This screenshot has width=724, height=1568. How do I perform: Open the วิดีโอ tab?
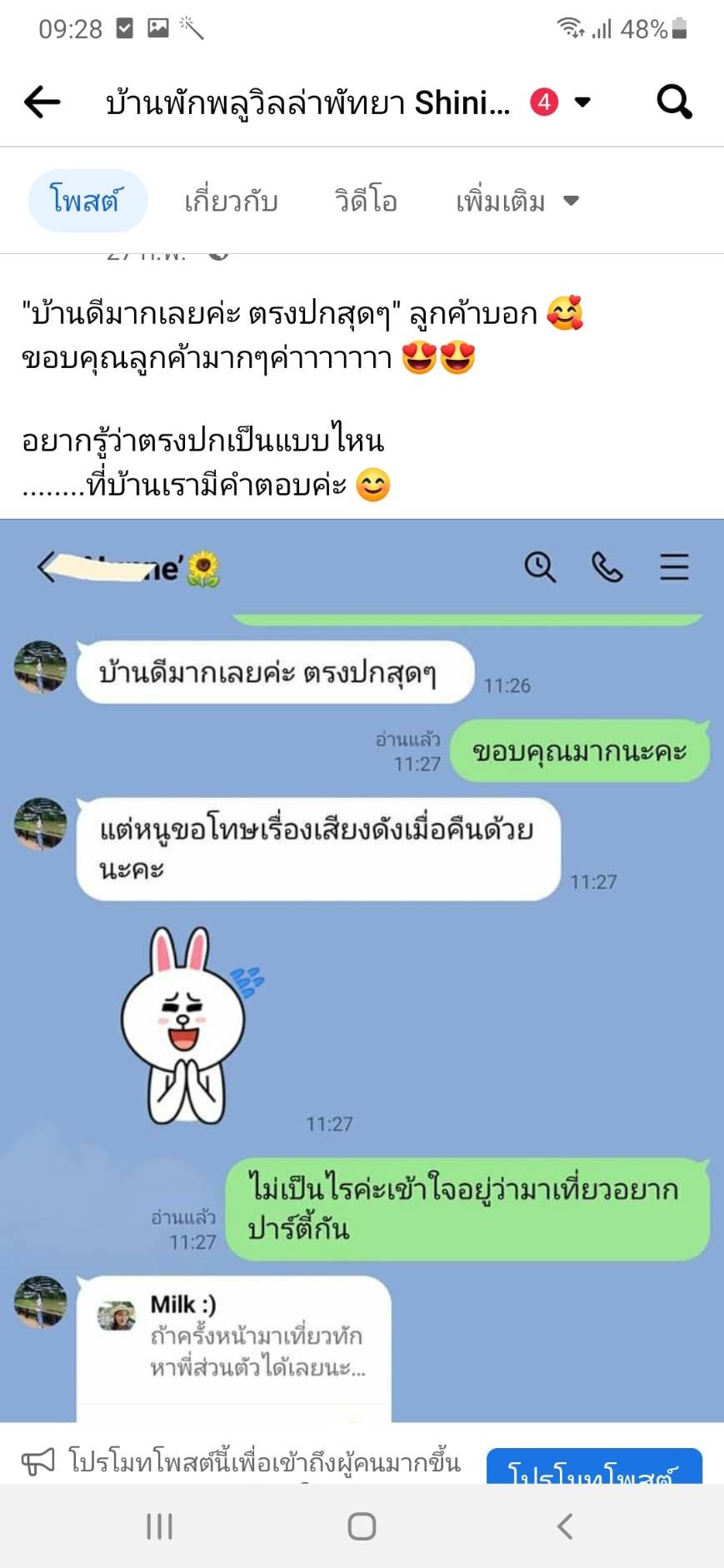(366, 201)
